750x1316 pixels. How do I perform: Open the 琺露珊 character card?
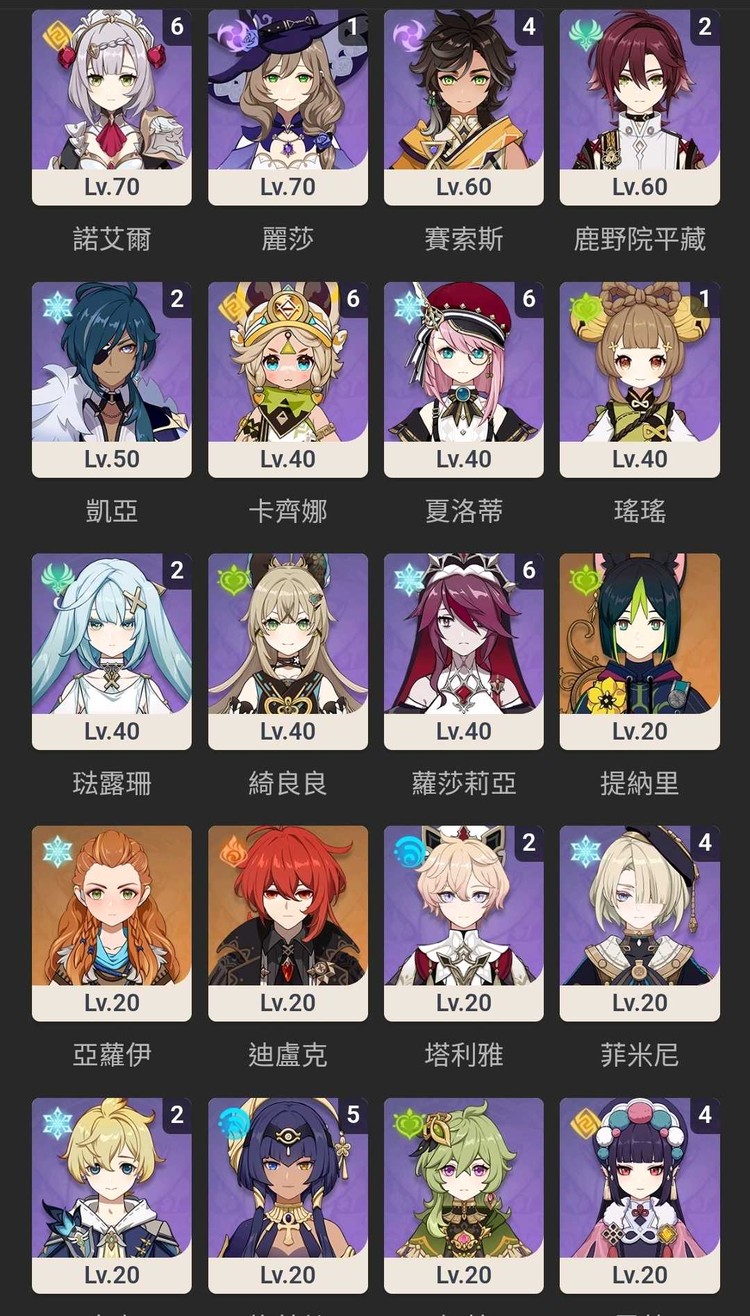click(x=112, y=651)
